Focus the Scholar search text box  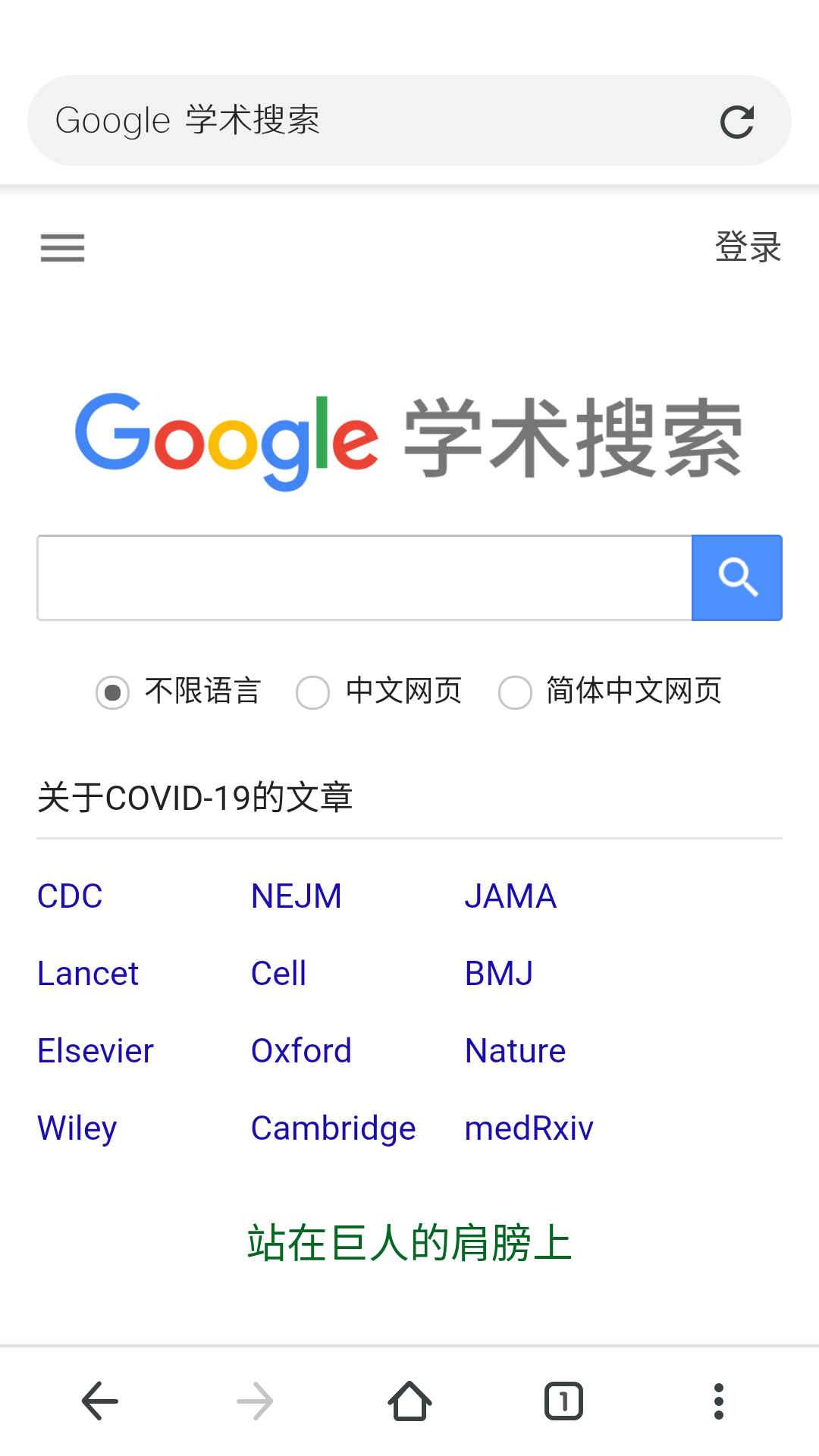[x=365, y=578]
